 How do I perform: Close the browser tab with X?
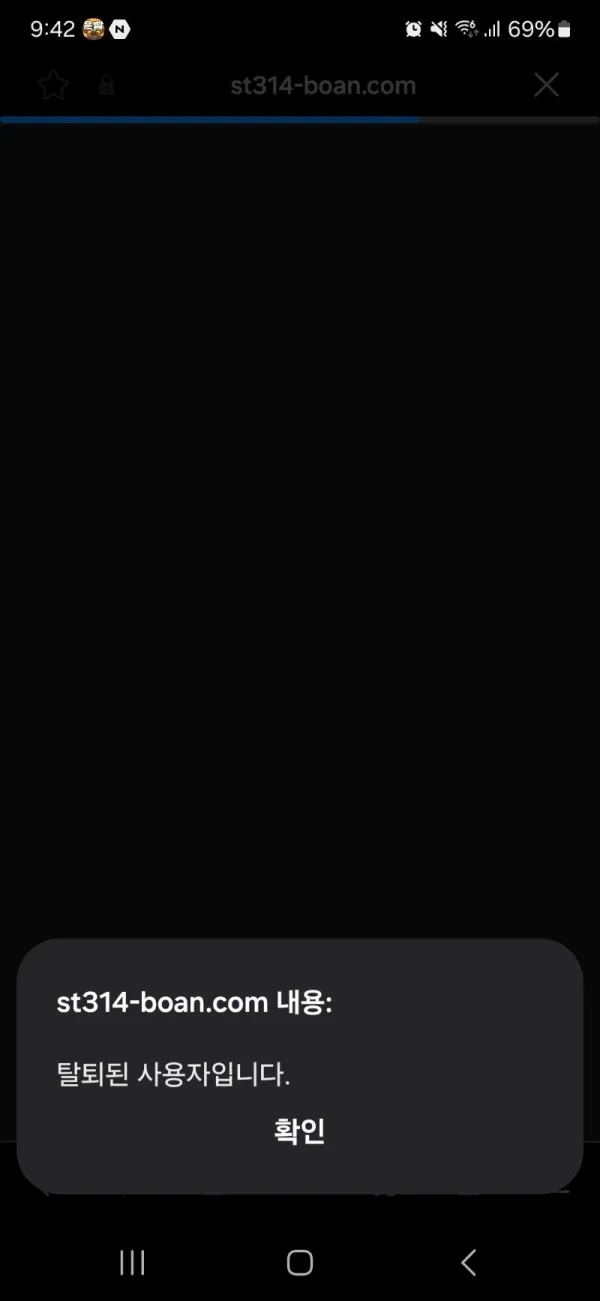coord(546,85)
